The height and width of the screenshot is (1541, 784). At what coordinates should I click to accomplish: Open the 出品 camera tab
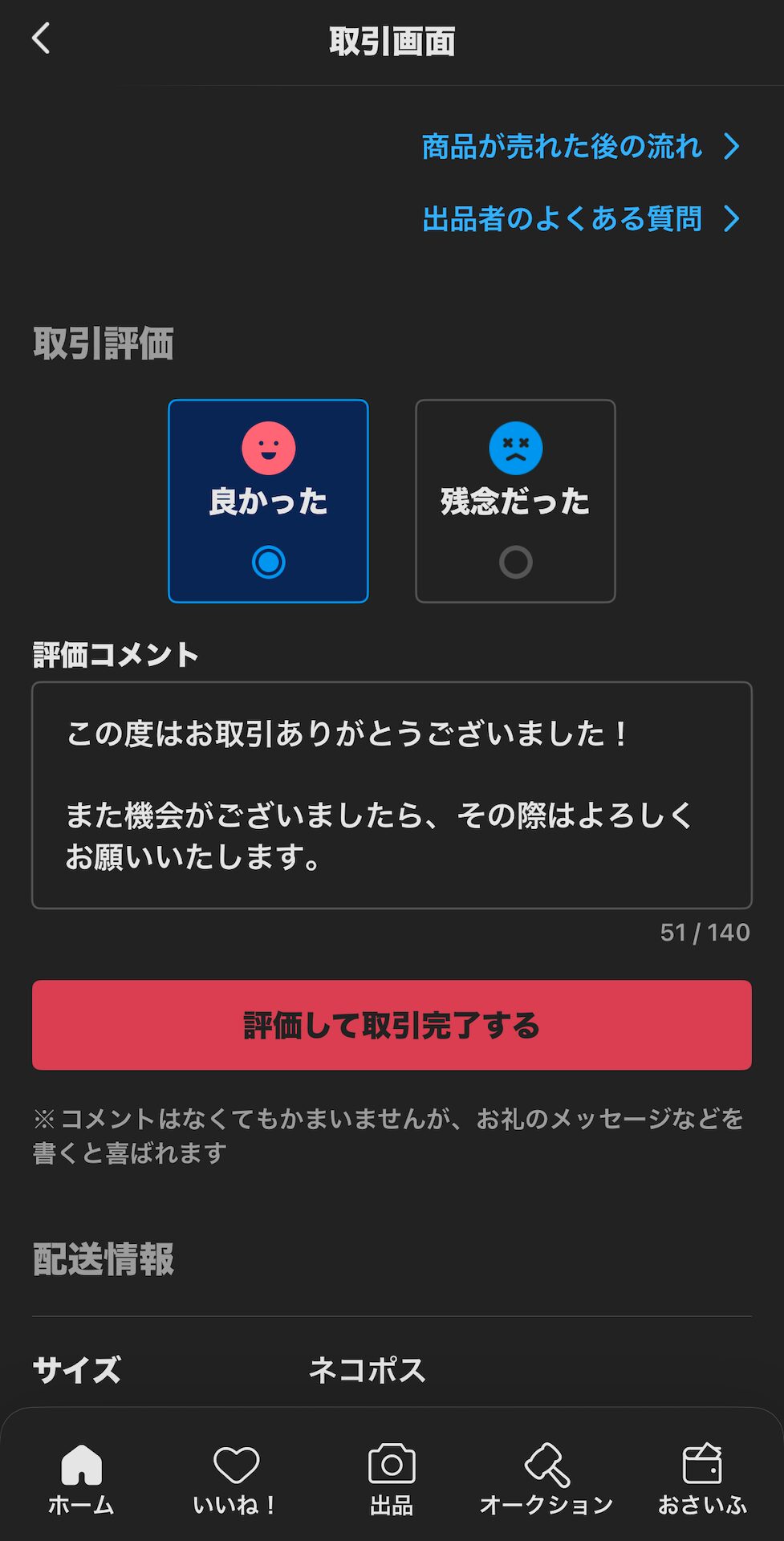pyautogui.click(x=392, y=1479)
